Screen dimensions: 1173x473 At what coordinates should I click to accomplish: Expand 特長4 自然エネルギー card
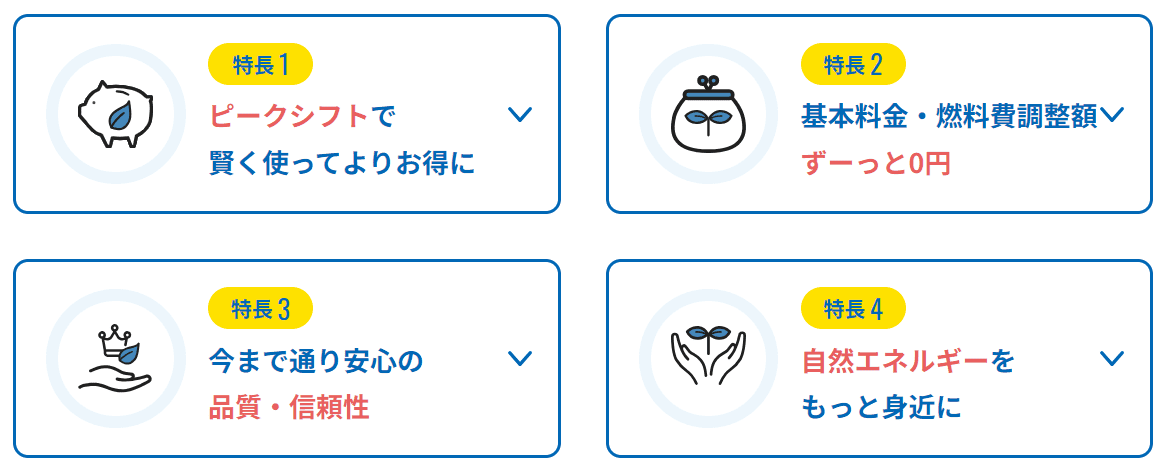coord(1112,358)
